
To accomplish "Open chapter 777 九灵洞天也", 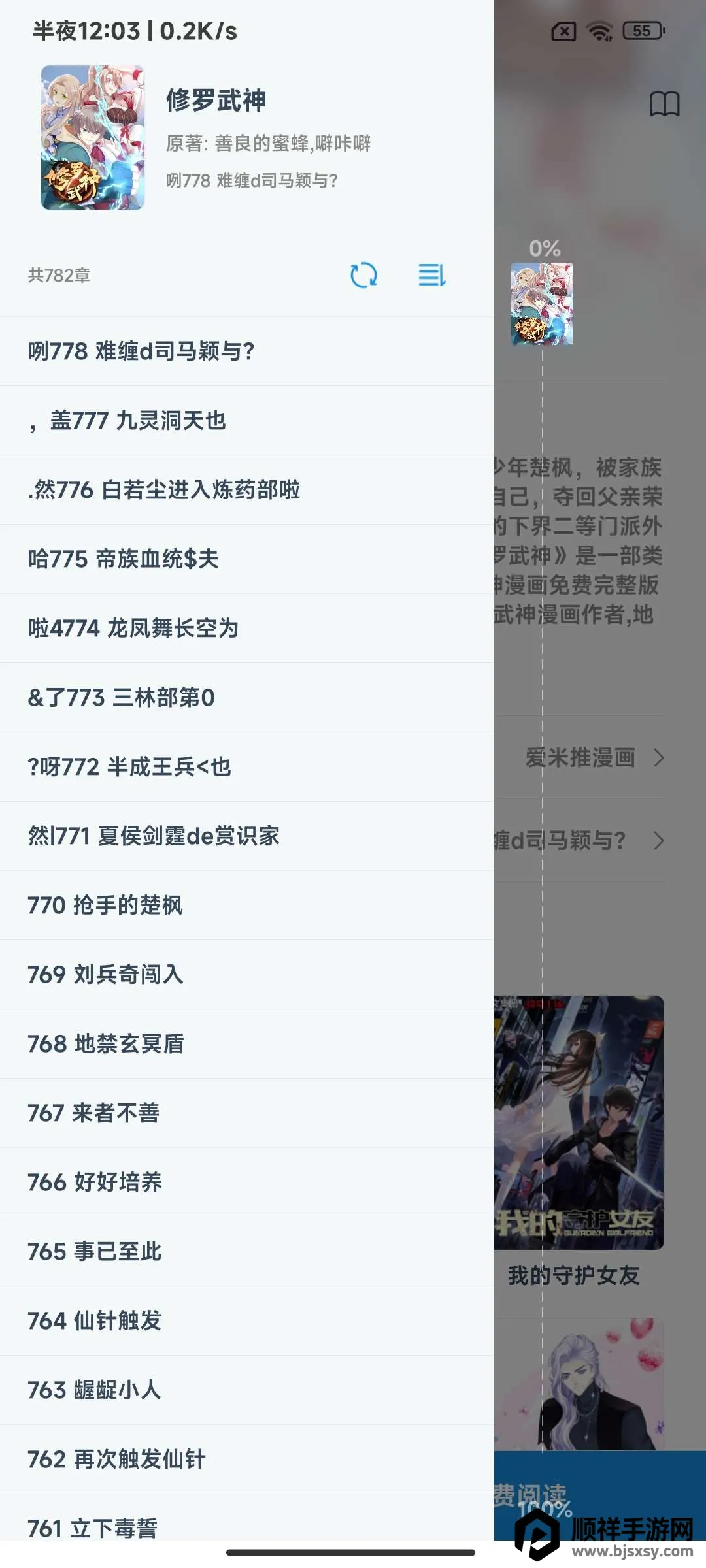I will pyautogui.click(x=246, y=421).
